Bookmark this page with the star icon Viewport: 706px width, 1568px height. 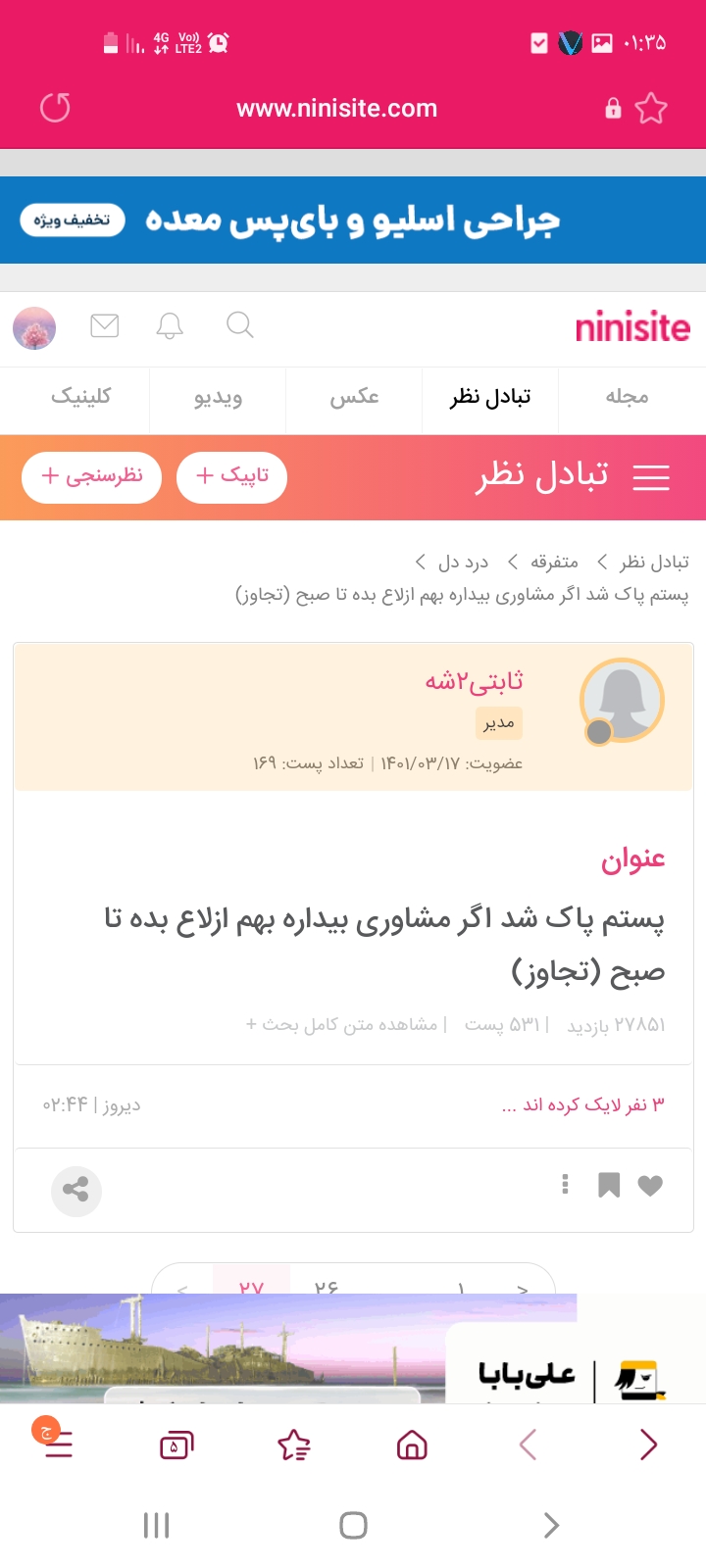[651, 108]
